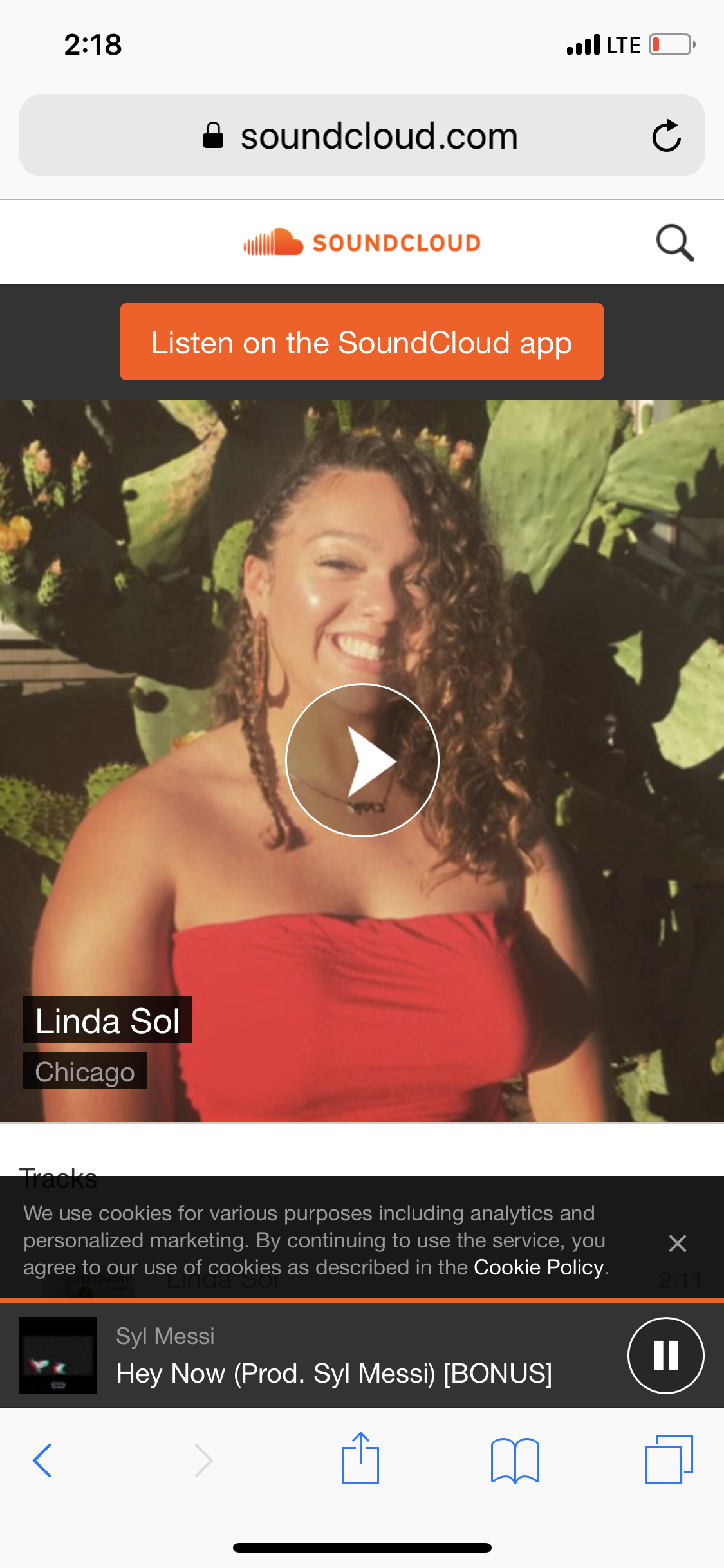Open the Safari share sheet
The height and width of the screenshot is (1568, 724).
click(360, 1459)
